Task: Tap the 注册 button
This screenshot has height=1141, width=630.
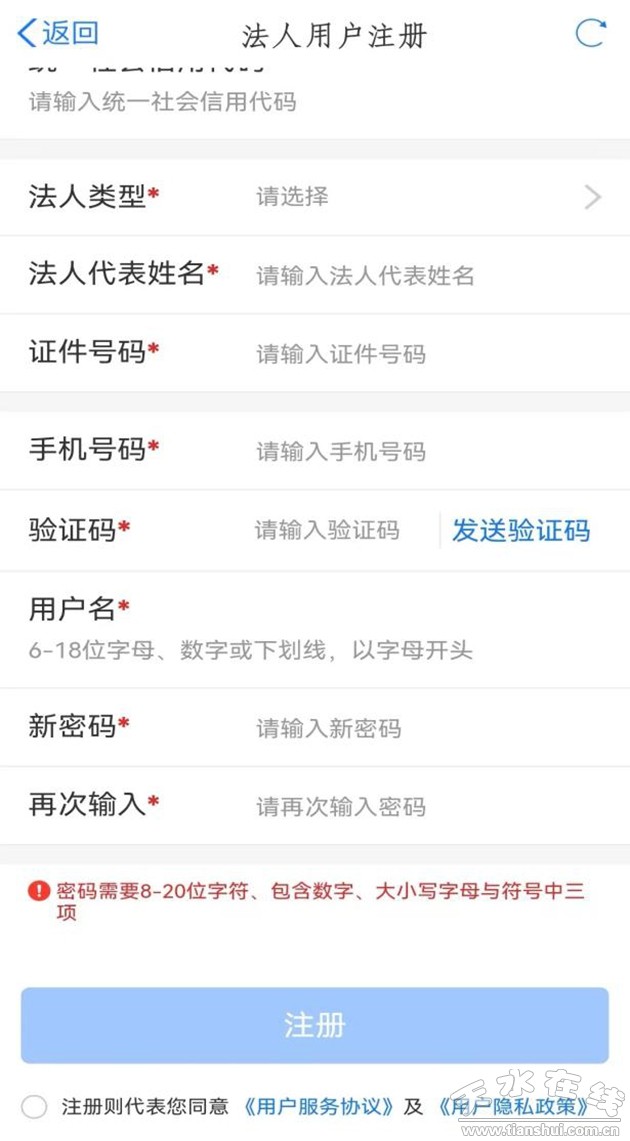Action: pos(314,1025)
